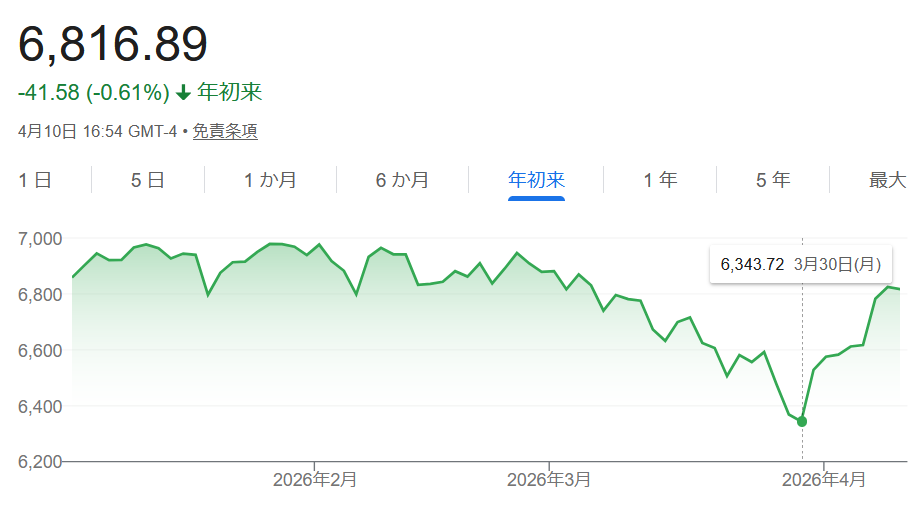The width and height of the screenshot is (918, 519).
Task: Open the 免責条項 link
Action: pos(225,131)
